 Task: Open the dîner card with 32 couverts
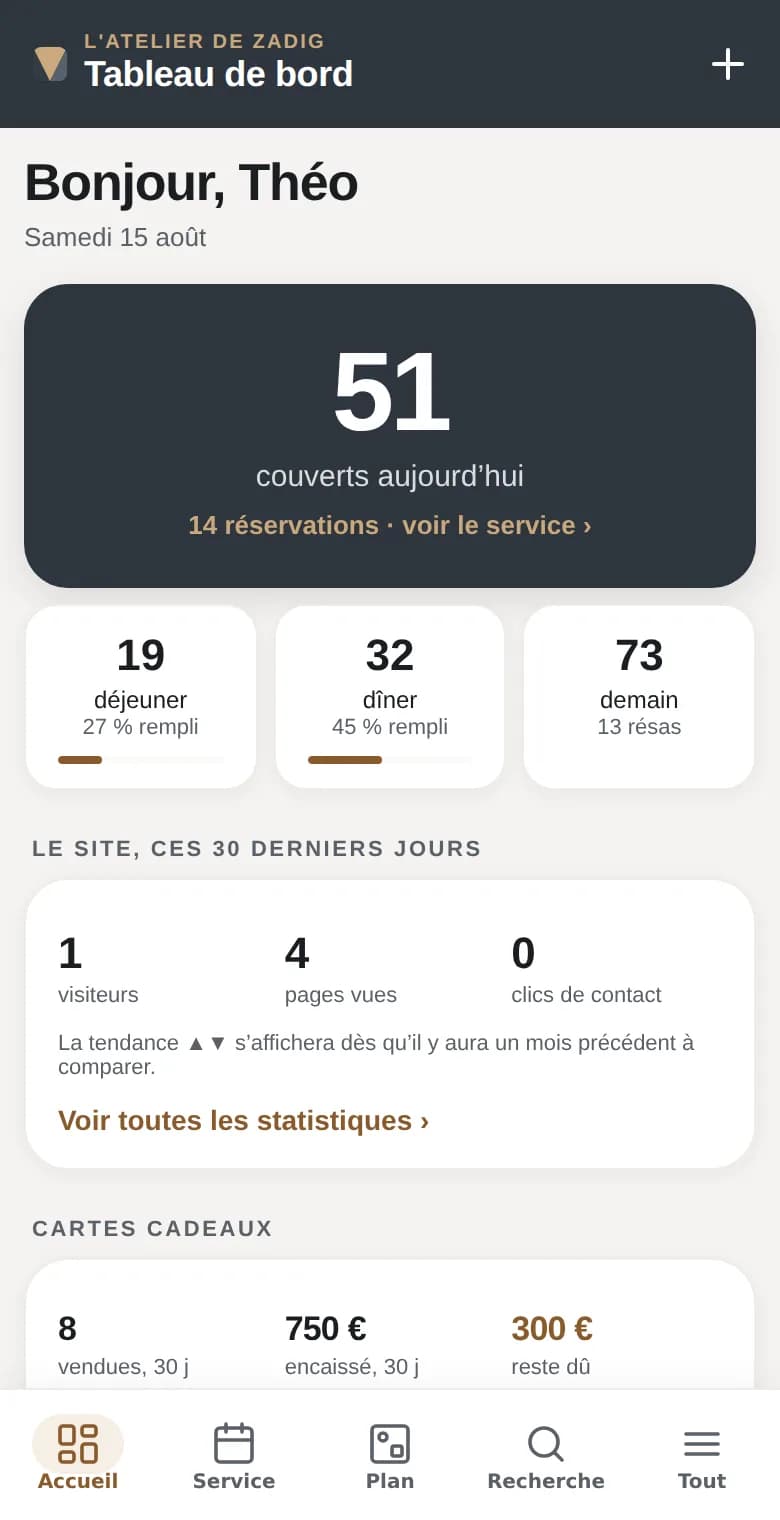tap(390, 697)
